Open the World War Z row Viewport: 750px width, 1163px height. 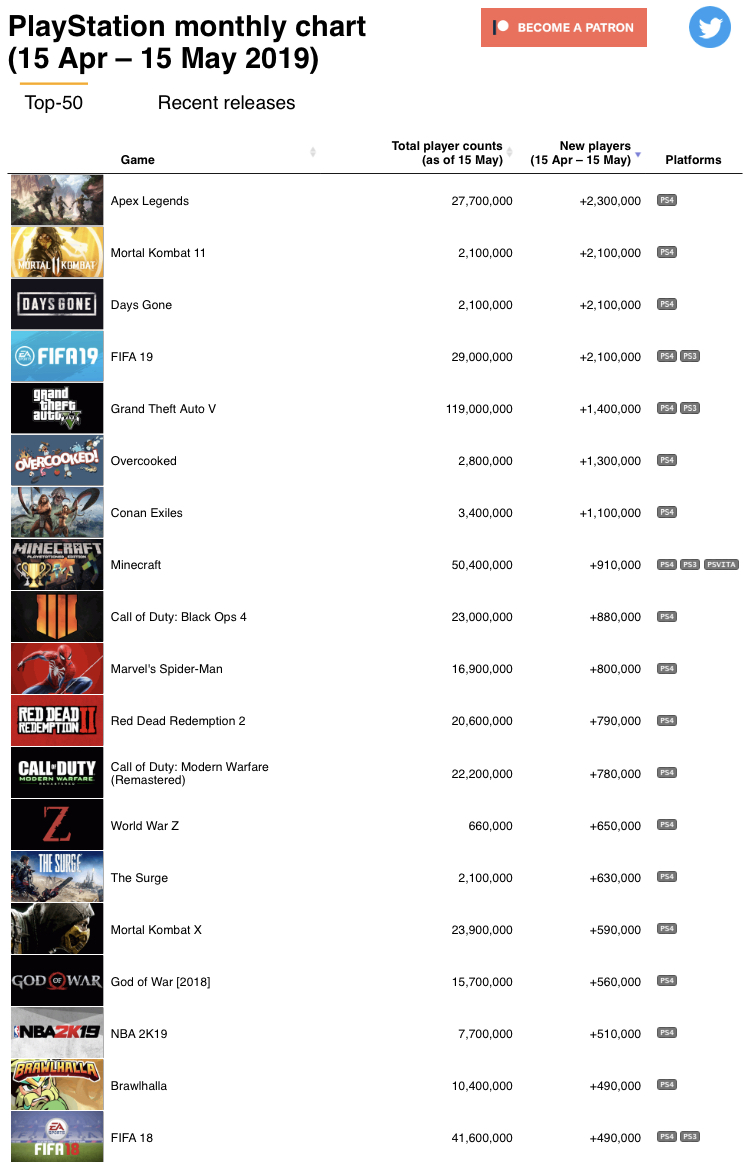145,826
